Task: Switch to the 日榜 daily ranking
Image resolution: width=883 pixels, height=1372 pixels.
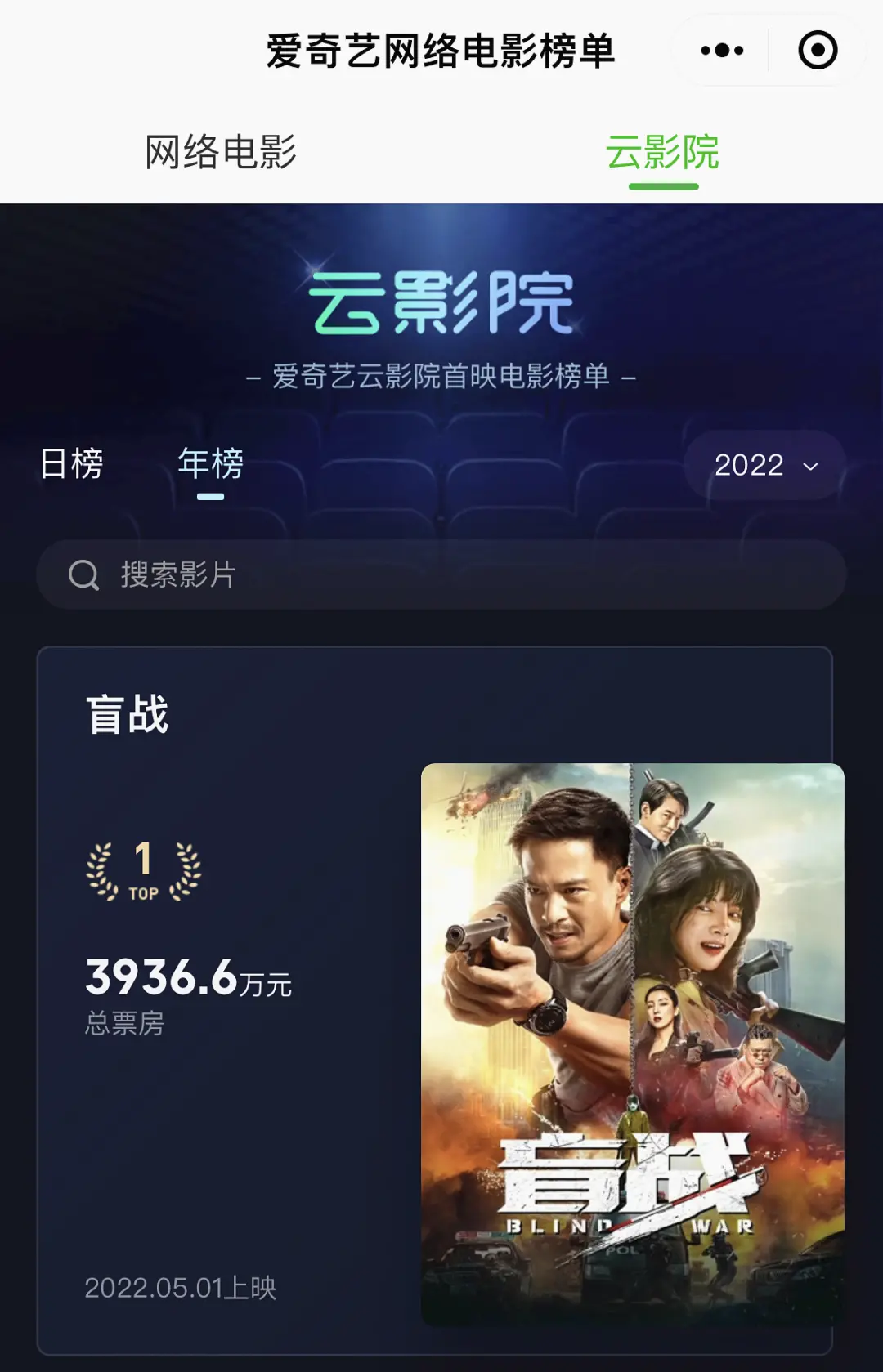Action: pyautogui.click(x=72, y=464)
